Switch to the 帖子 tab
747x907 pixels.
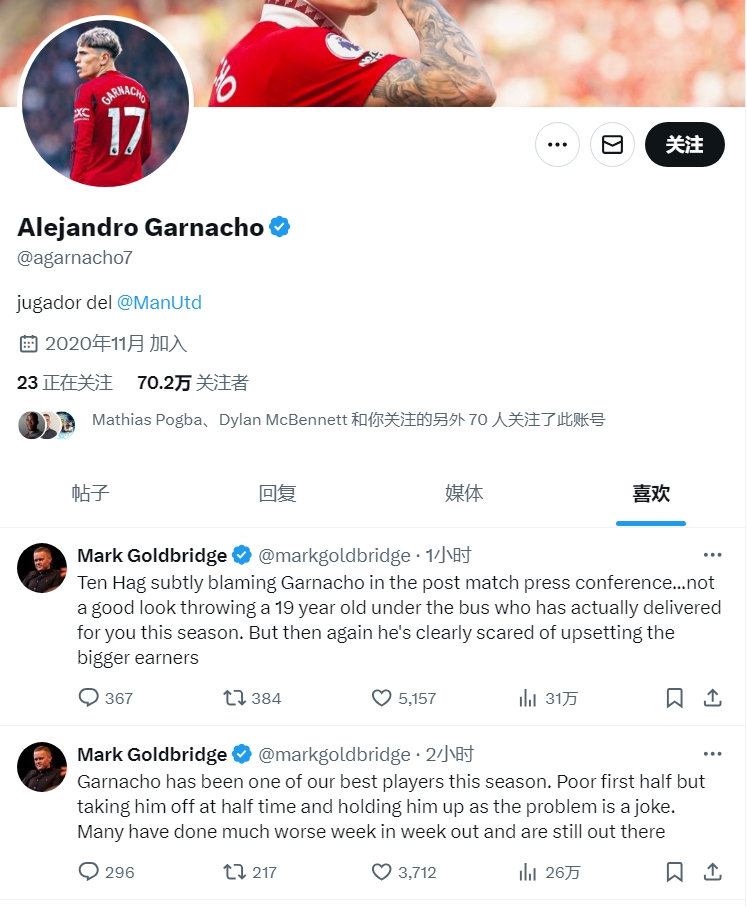click(90, 493)
